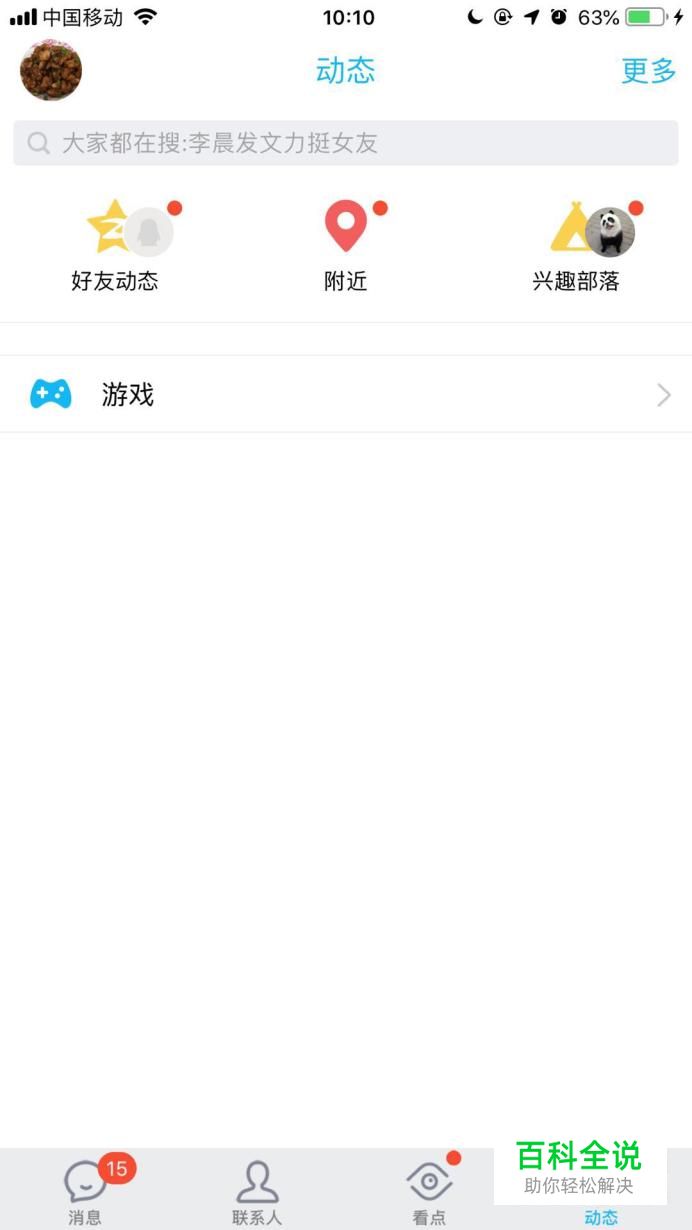Viewport: 692px width, 1230px height.
Task: Open the 游戏 row
Action: tap(346, 394)
